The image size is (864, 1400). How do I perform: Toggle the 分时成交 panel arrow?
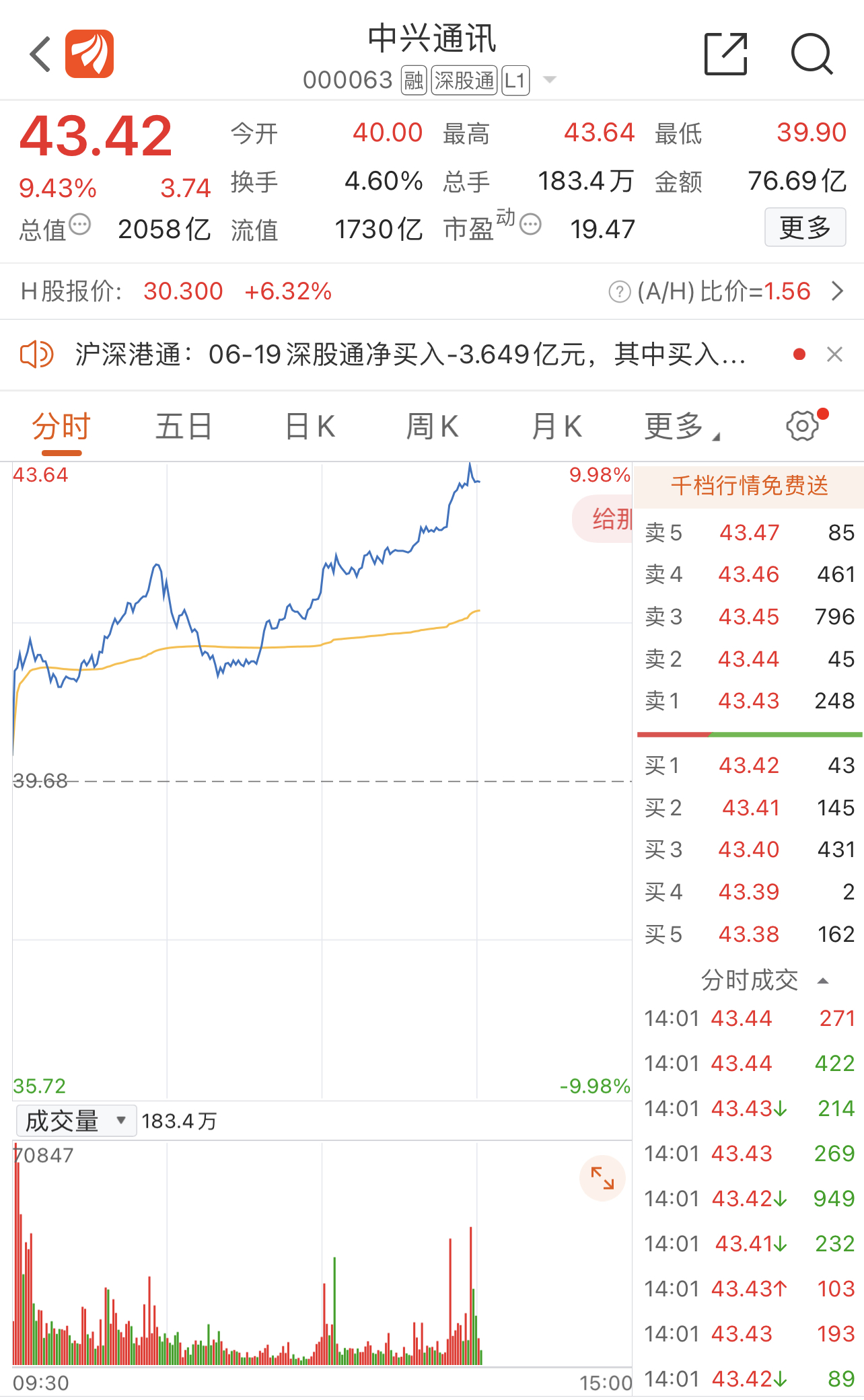tap(822, 981)
